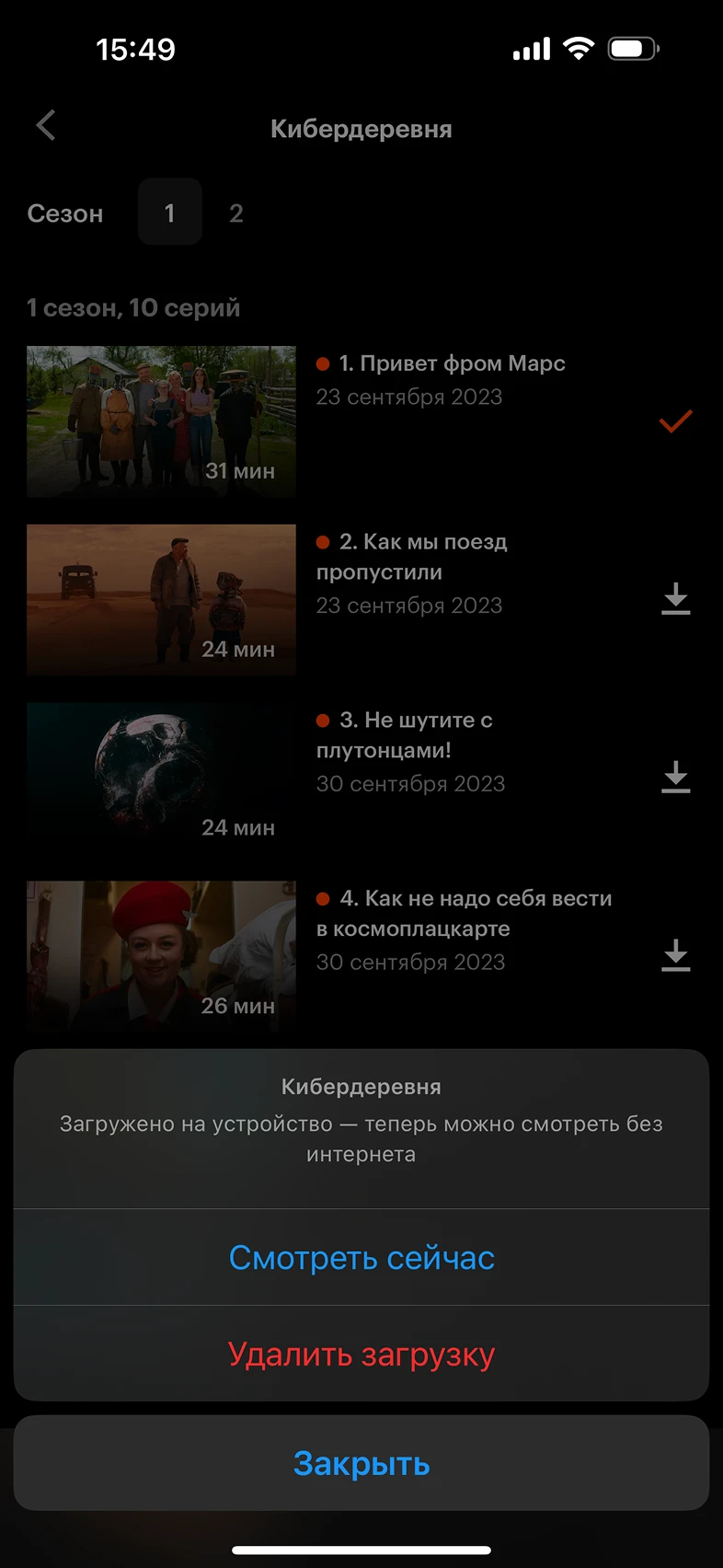Download episode Не шутите с плутонцами!
The image size is (723, 1568).
tap(675, 778)
